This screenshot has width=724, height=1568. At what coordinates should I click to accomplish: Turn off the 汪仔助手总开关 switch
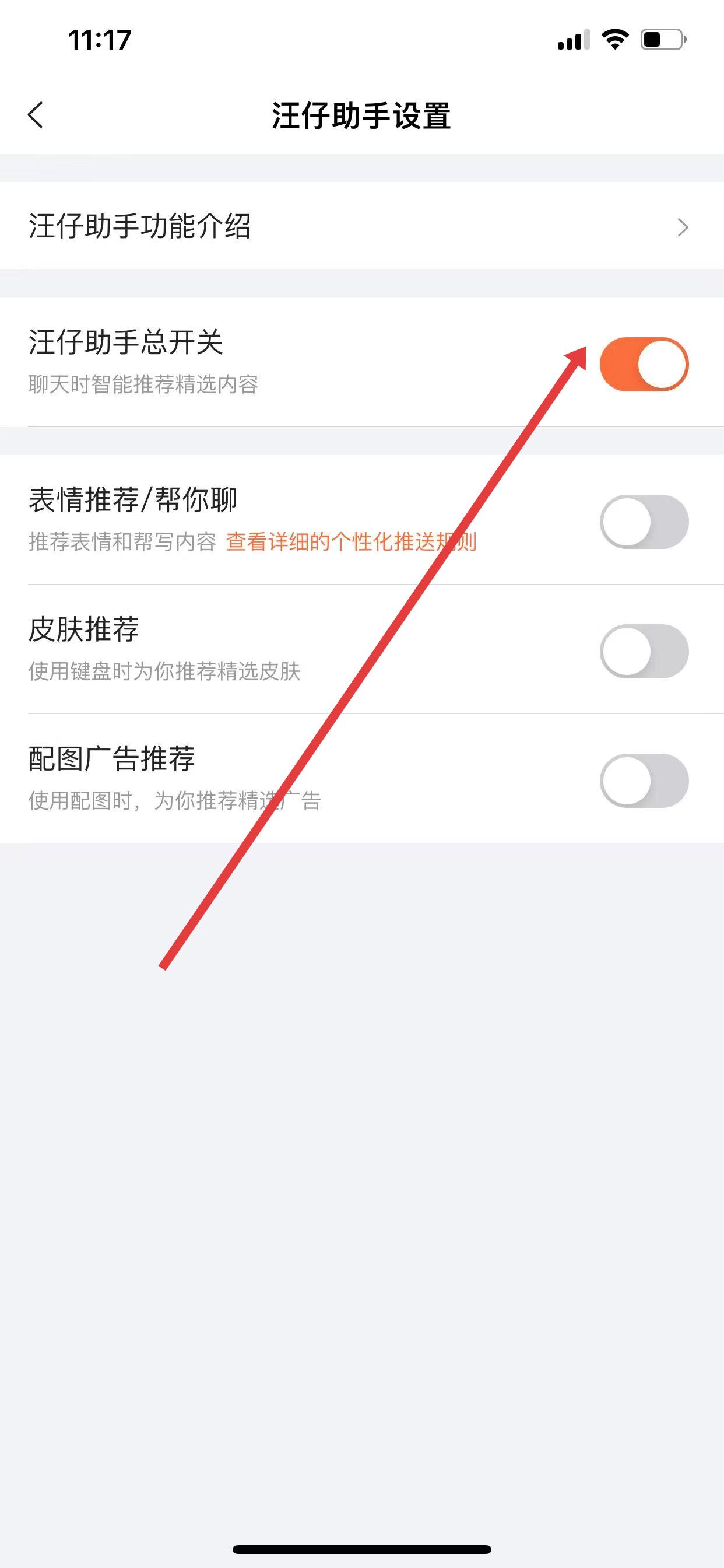(x=644, y=364)
